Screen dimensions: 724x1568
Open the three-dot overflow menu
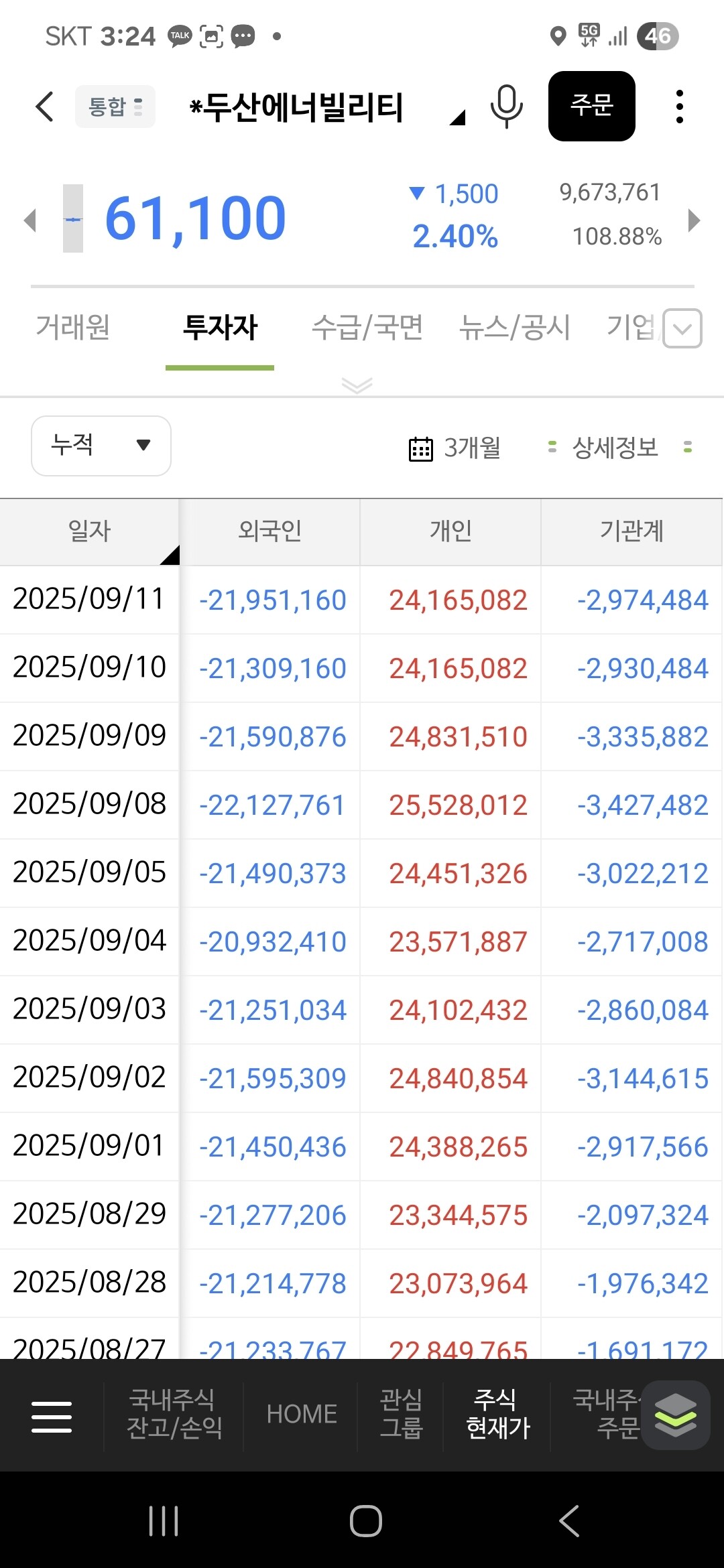pyautogui.click(x=679, y=107)
